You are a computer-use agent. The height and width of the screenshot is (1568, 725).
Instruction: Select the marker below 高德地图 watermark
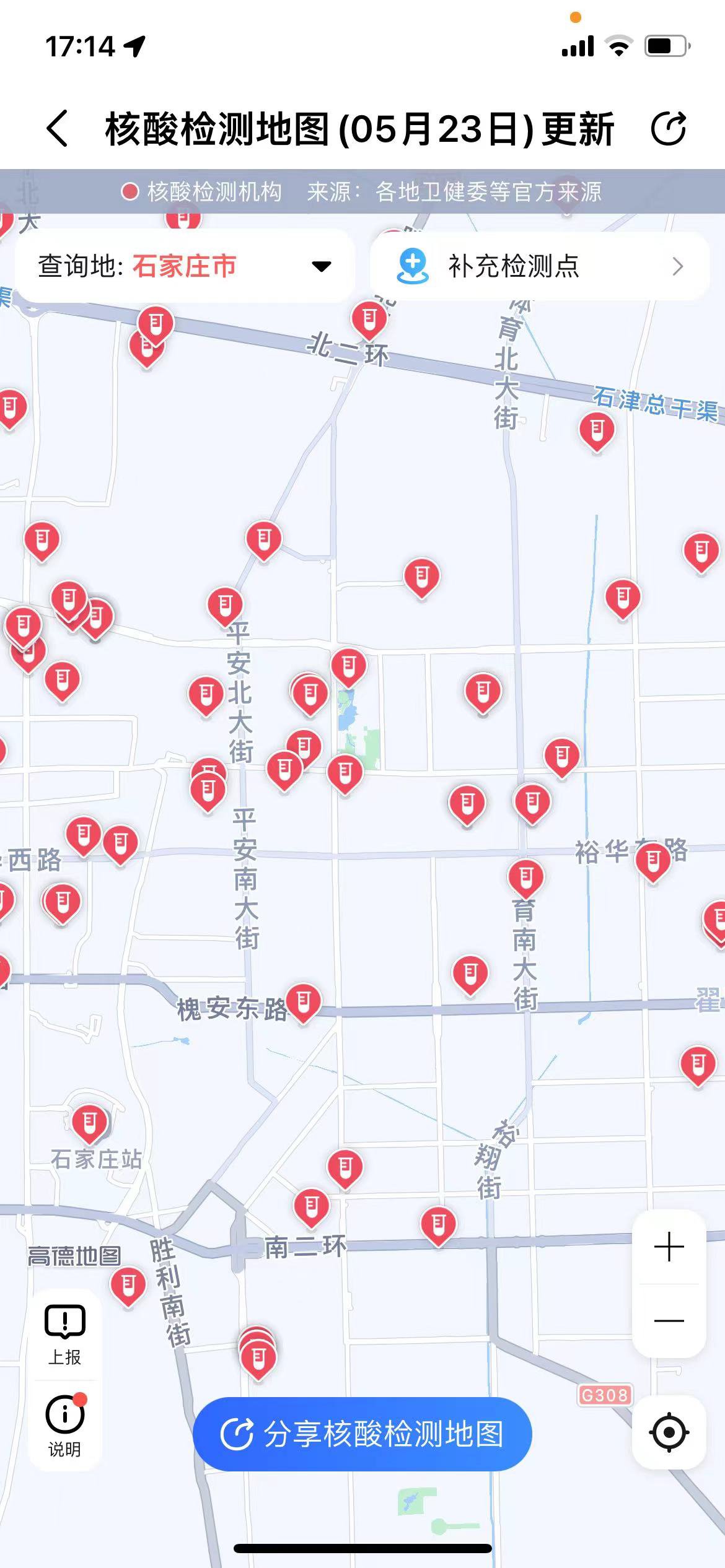[128, 1285]
